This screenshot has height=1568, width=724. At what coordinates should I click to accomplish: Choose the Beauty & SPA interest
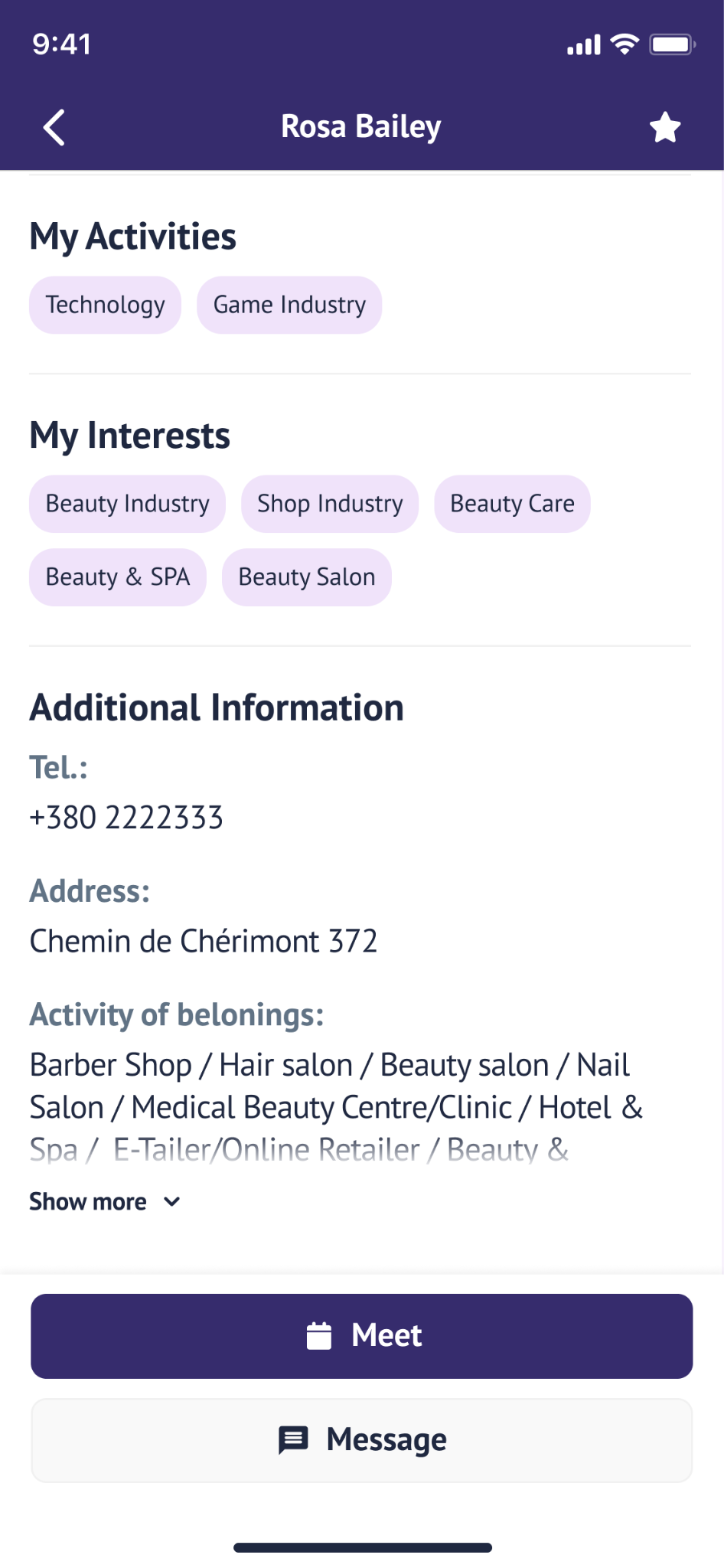coord(118,577)
